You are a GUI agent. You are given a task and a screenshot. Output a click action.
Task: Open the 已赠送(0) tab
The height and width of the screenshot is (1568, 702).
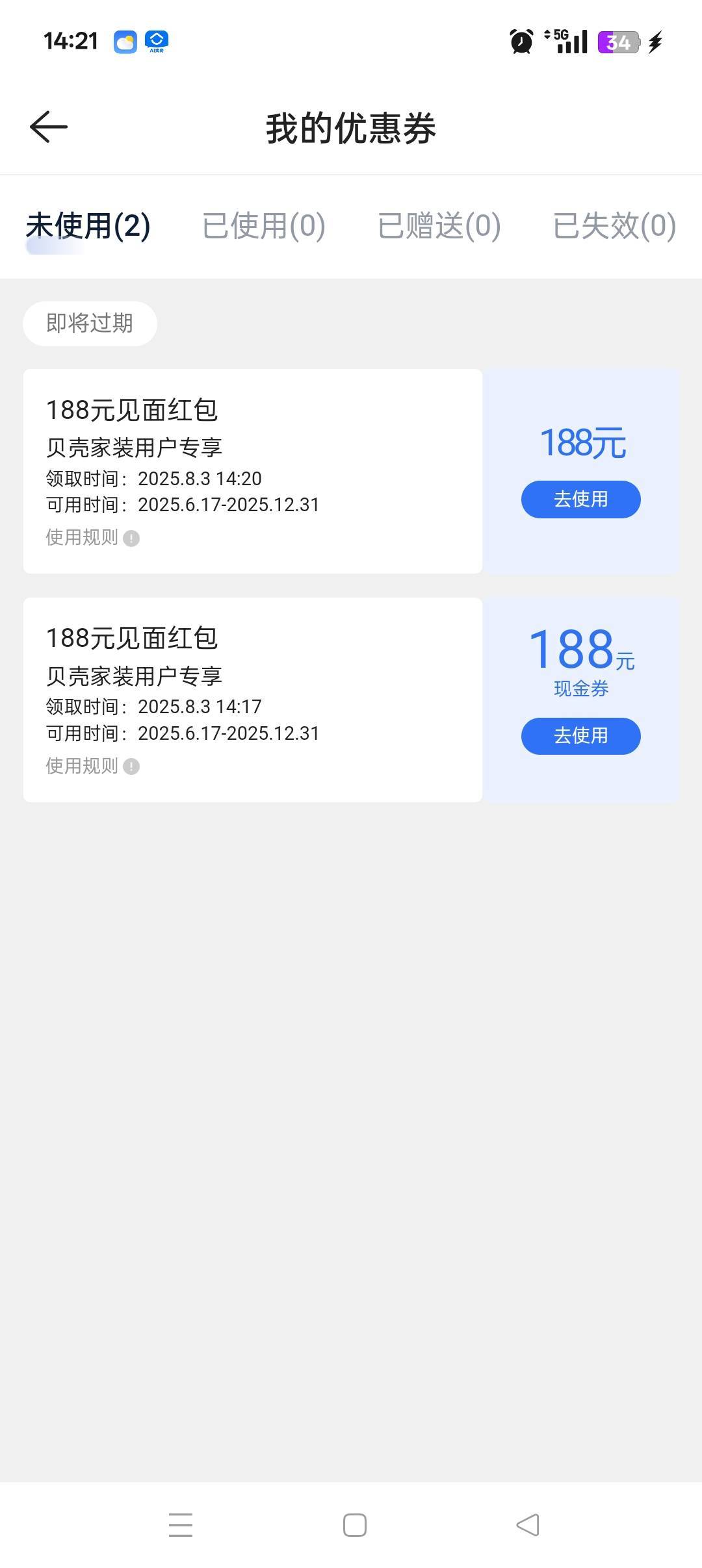(x=439, y=226)
